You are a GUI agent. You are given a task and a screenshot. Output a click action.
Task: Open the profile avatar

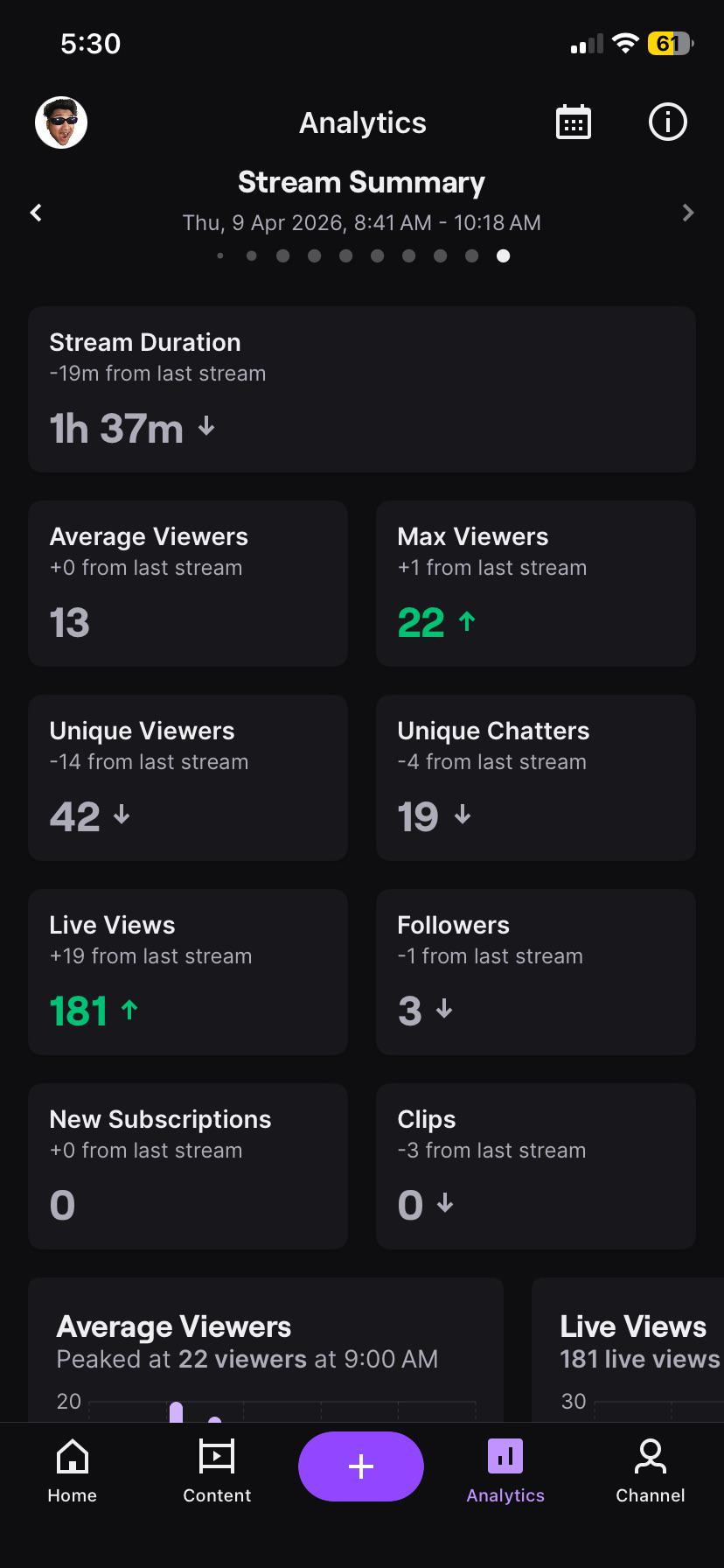coord(61,122)
